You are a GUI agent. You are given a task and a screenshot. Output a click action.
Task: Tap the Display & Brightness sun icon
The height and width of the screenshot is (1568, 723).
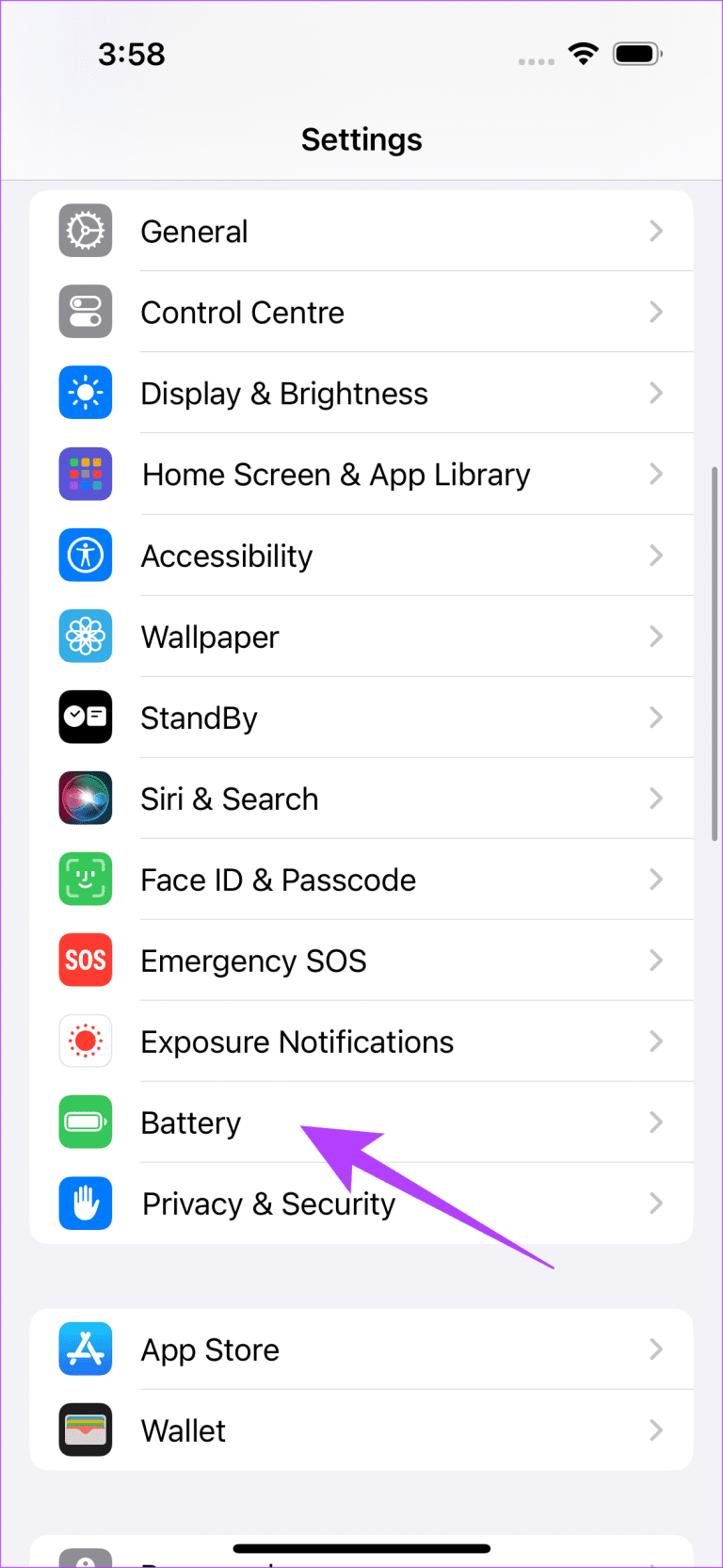tap(85, 393)
